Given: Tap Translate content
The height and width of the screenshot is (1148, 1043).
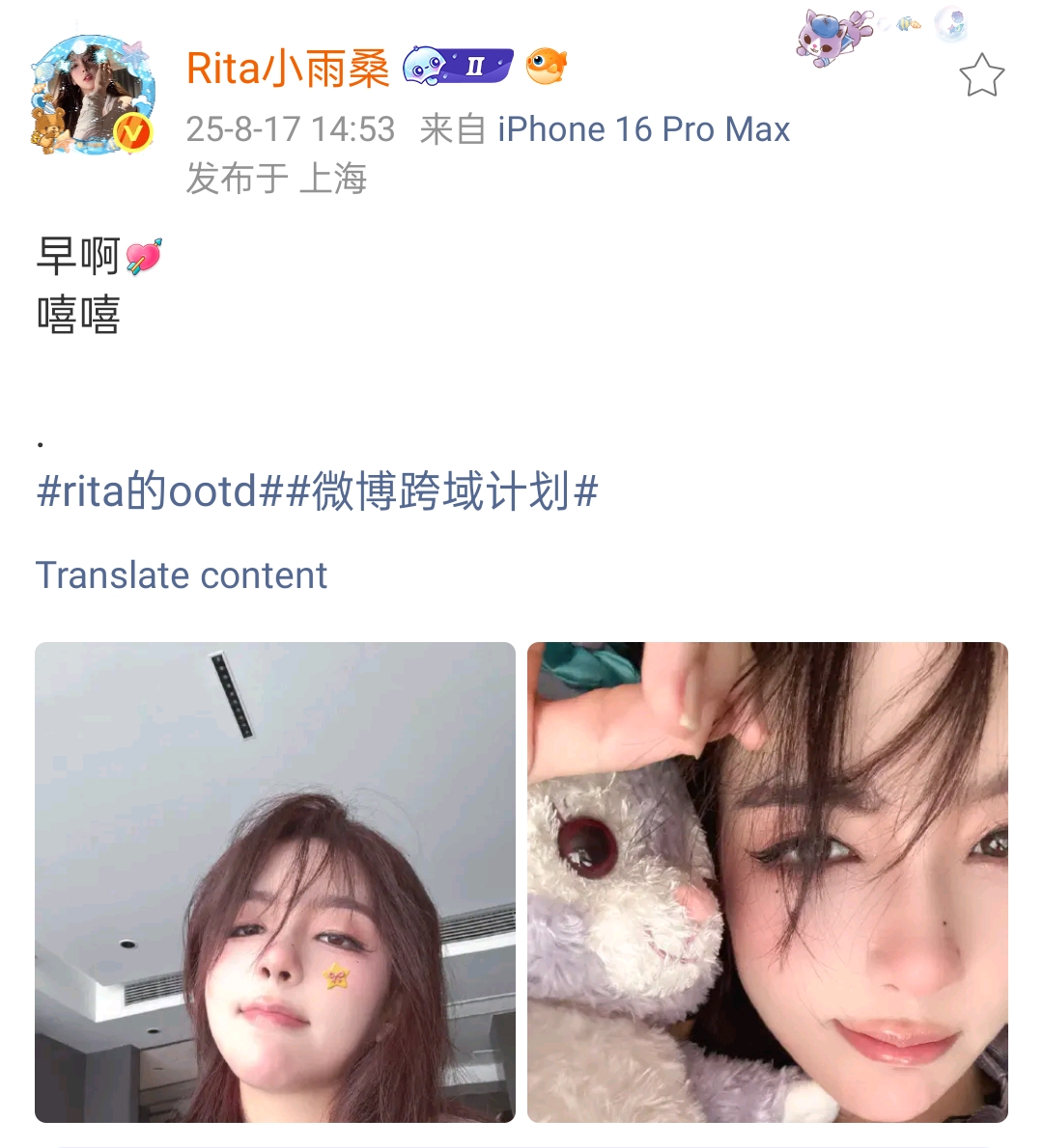Looking at the screenshot, I should tap(182, 575).
